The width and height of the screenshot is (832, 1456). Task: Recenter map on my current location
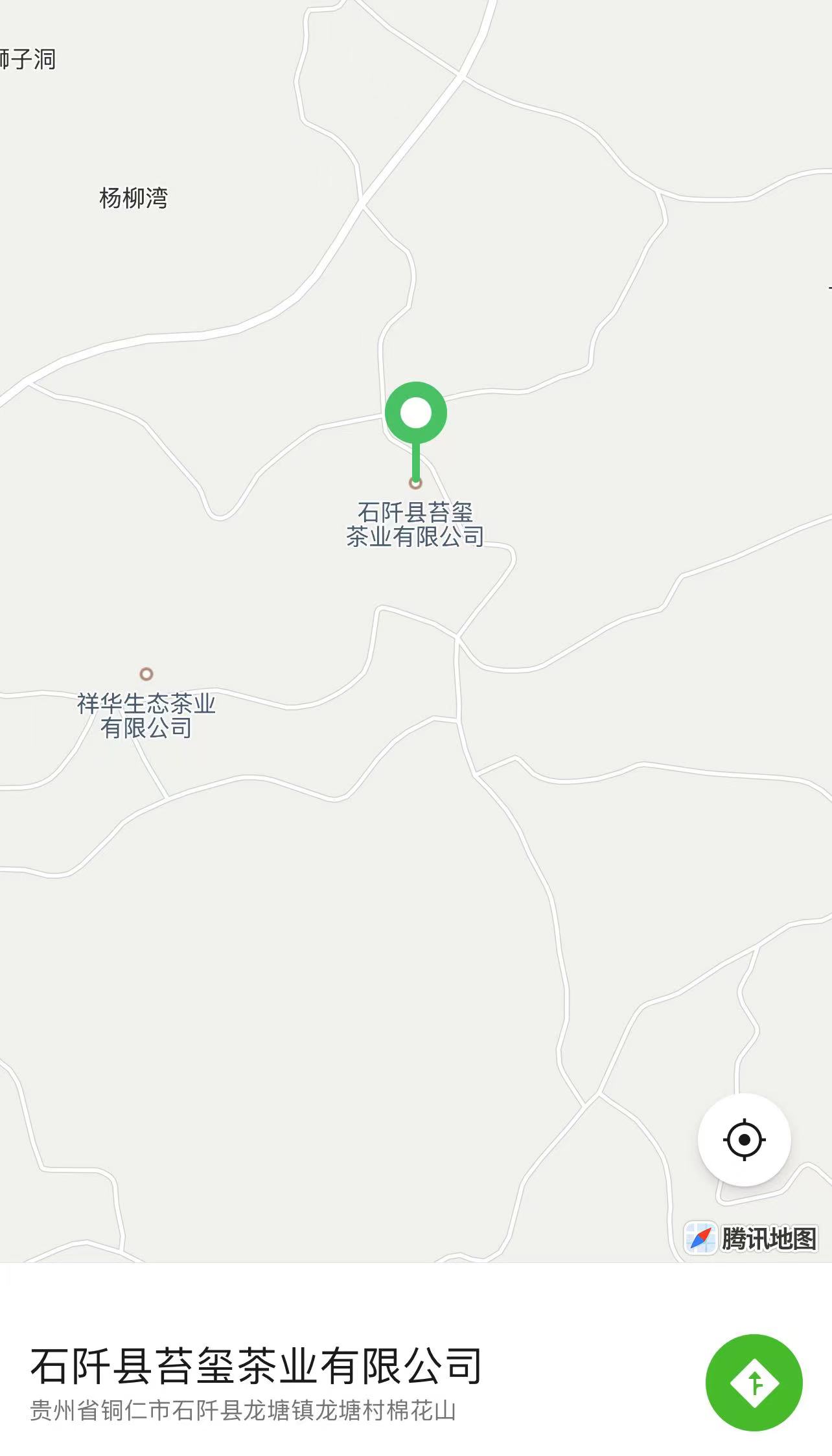pyautogui.click(x=744, y=1139)
